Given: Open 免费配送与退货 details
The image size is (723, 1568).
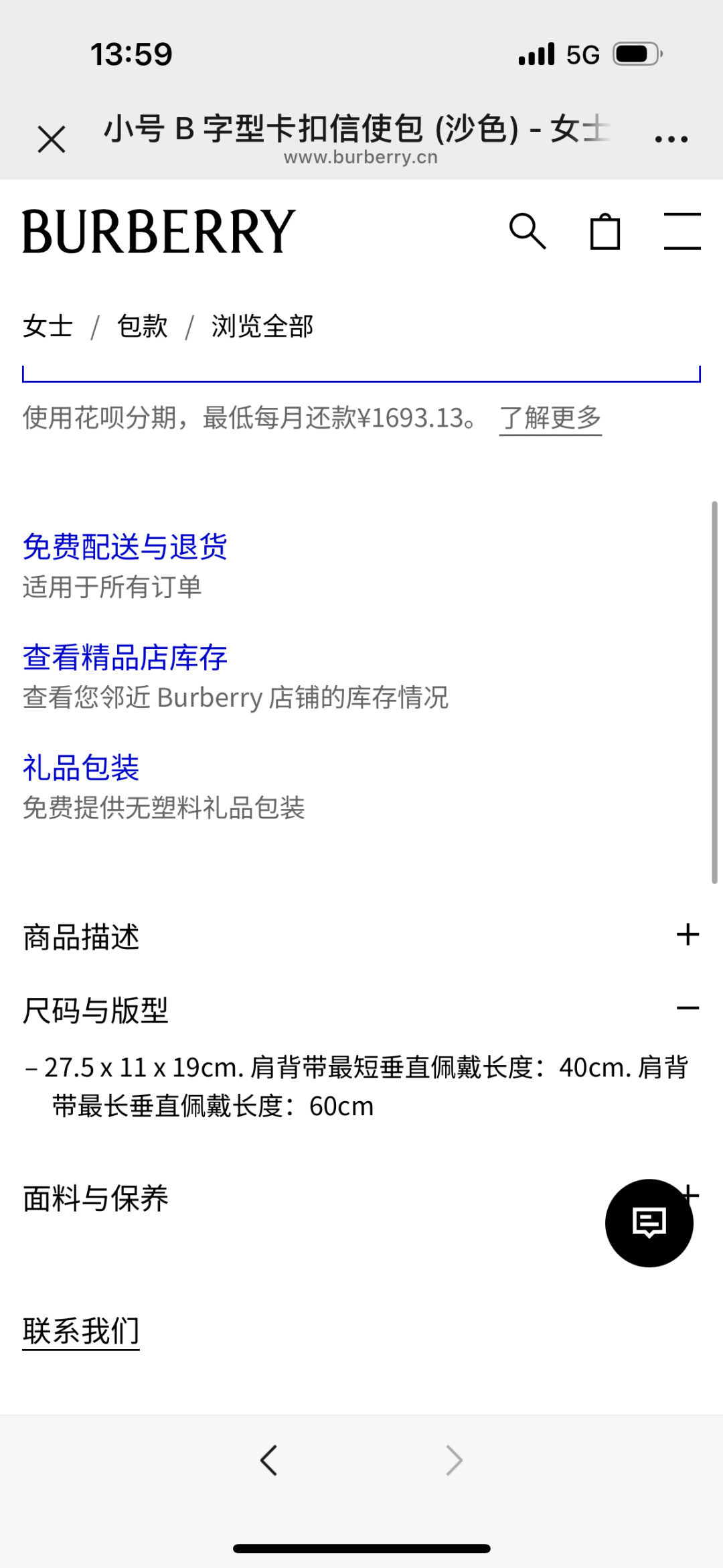Looking at the screenshot, I should (x=125, y=547).
